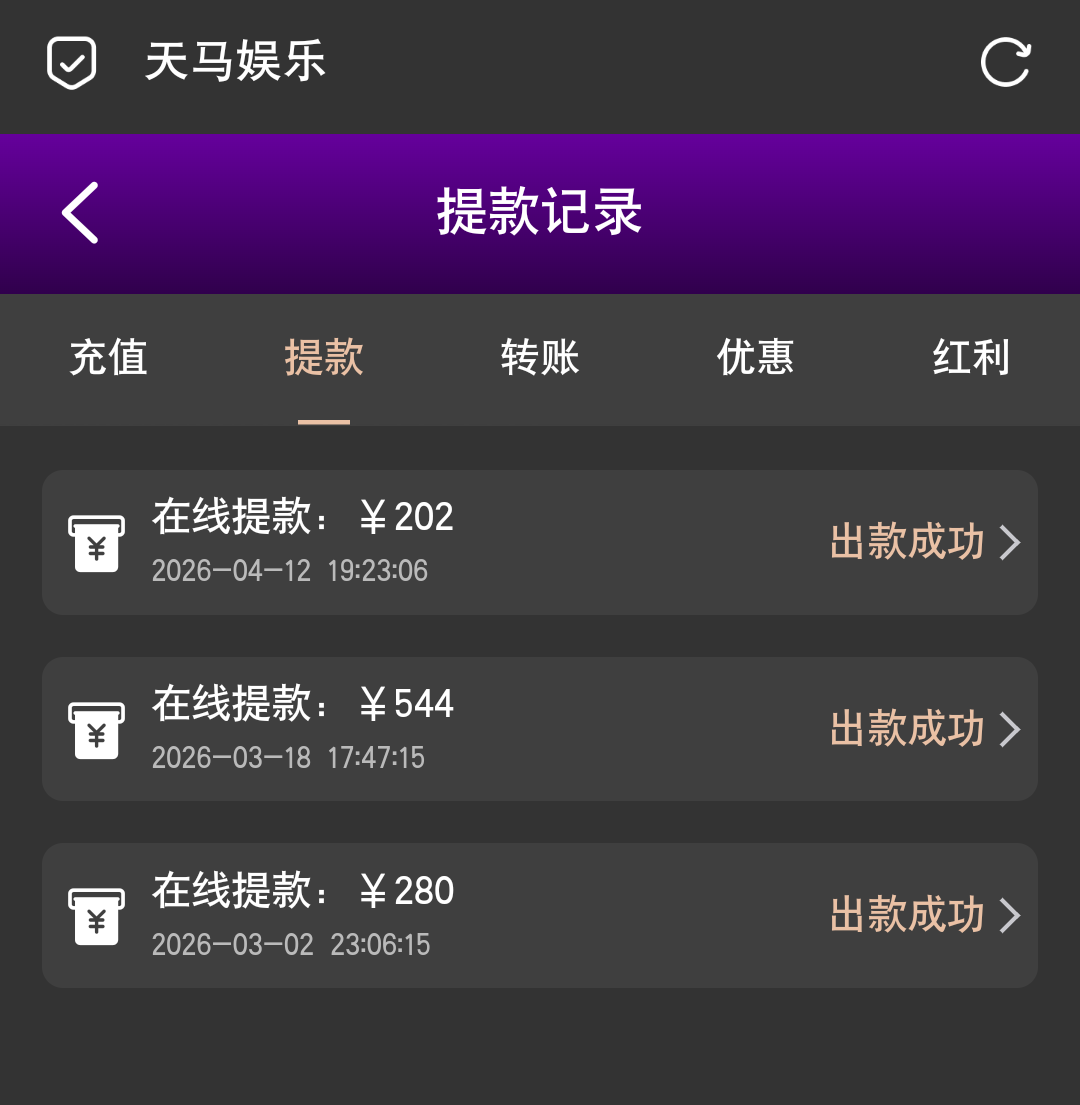Image resolution: width=1080 pixels, height=1105 pixels.
Task: Click the shield verification icon in header
Action: click(x=71, y=62)
